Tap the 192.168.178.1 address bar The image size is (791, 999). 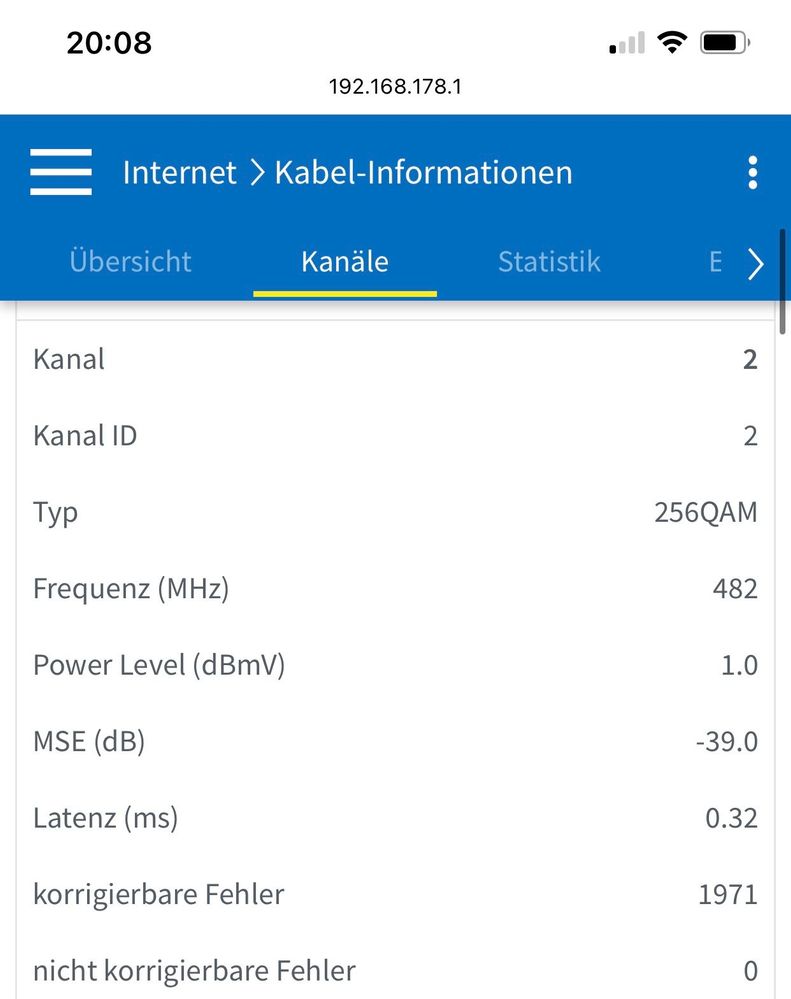[395, 87]
